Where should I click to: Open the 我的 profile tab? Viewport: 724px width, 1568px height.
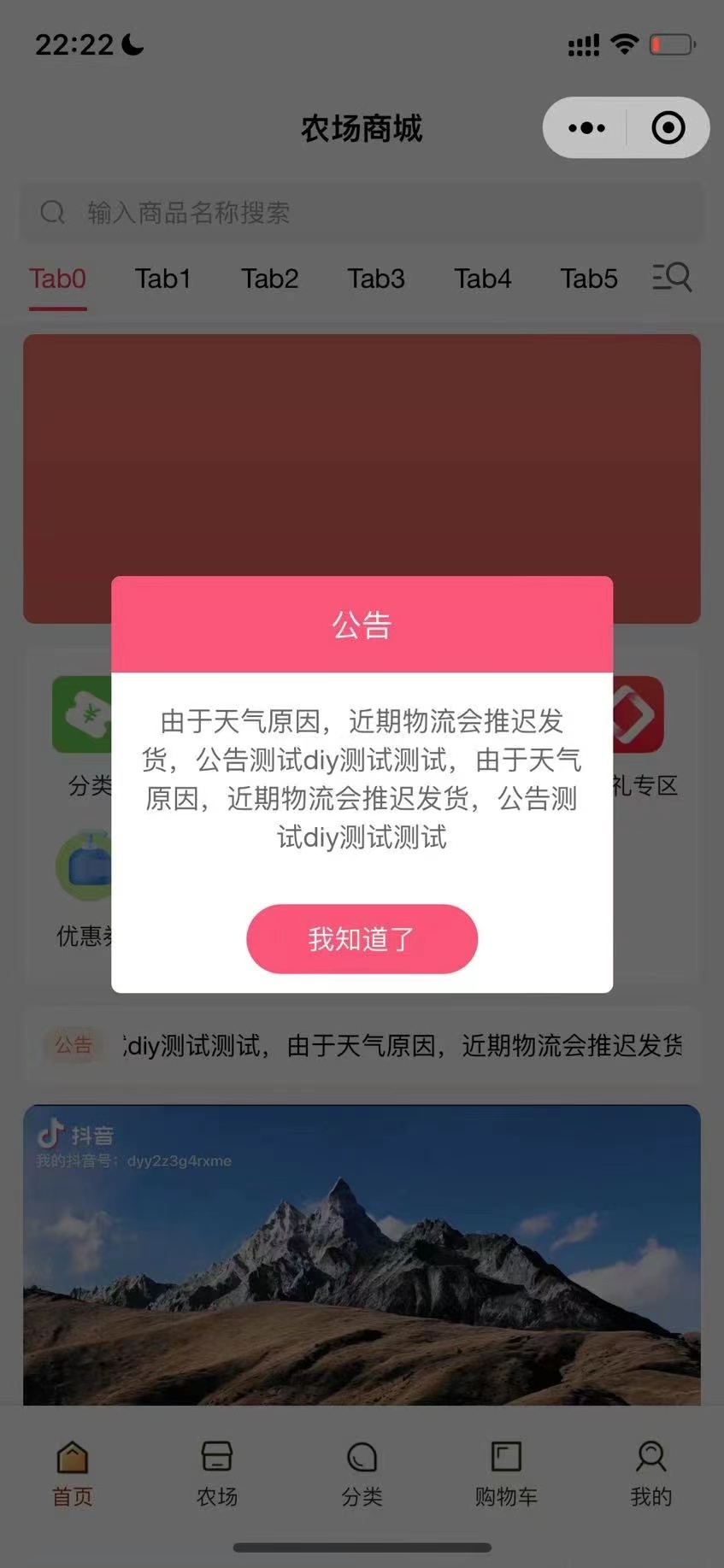point(650,1473)
